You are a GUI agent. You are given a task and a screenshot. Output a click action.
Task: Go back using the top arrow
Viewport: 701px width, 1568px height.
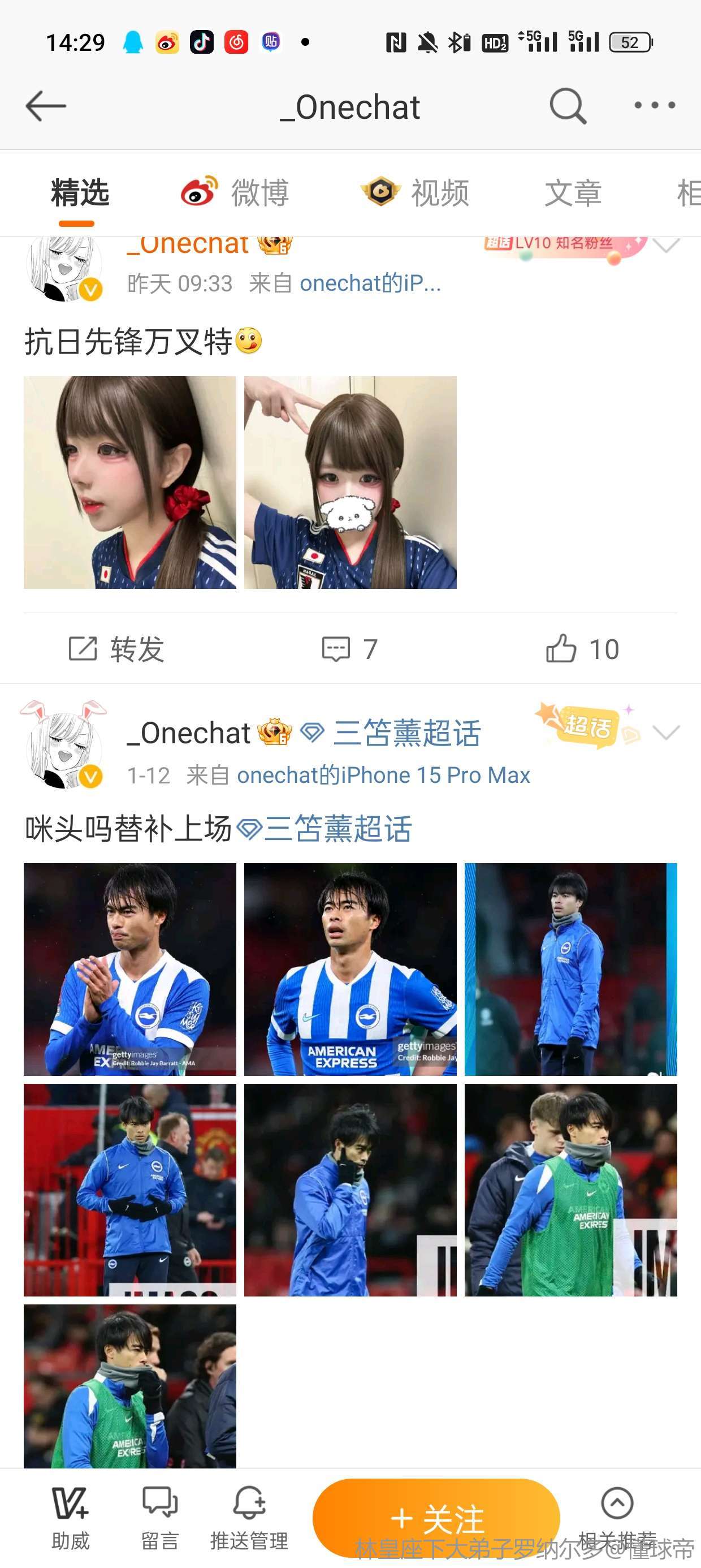pyautogui.click(x=46, y=106)
